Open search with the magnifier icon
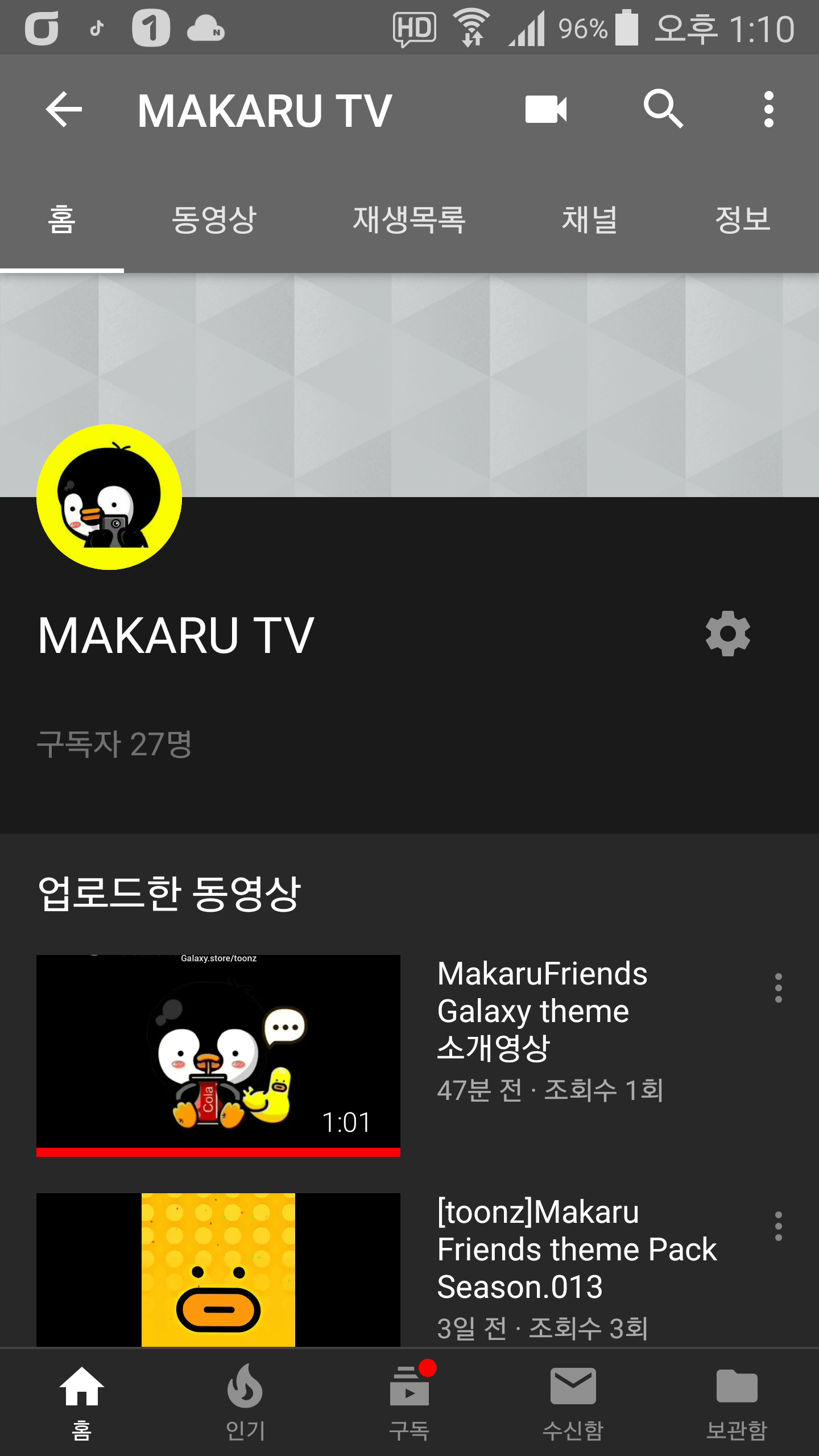Viewport: 819px width, 1456px height. point(663,108)
